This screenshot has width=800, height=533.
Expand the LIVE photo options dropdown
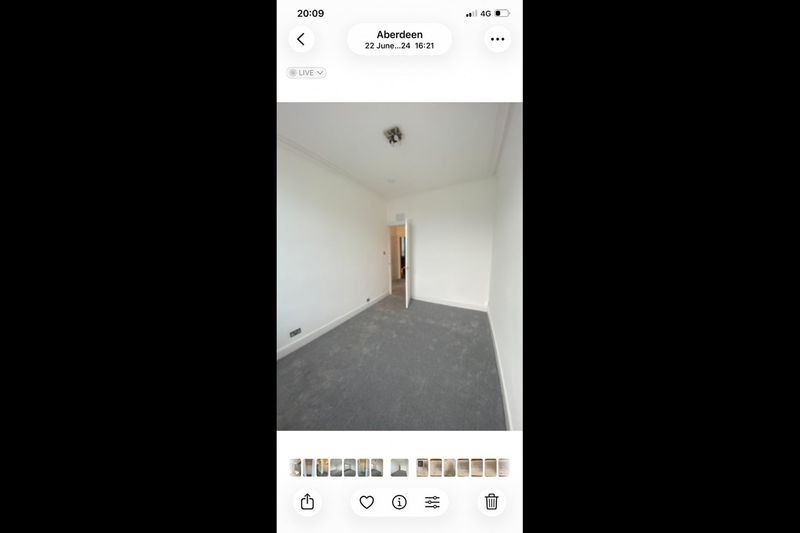306,73
